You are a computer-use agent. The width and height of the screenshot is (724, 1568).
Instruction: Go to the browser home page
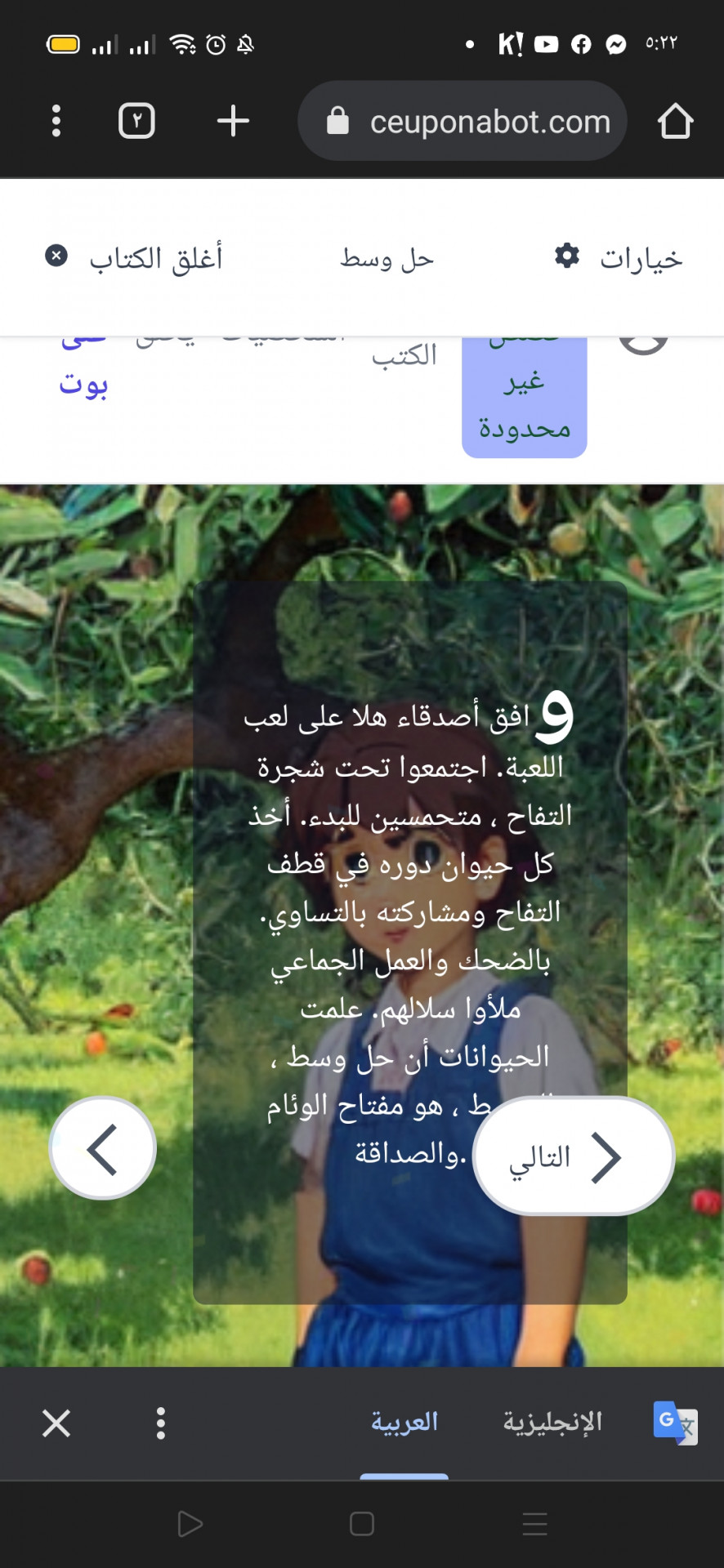click(675, 121)
